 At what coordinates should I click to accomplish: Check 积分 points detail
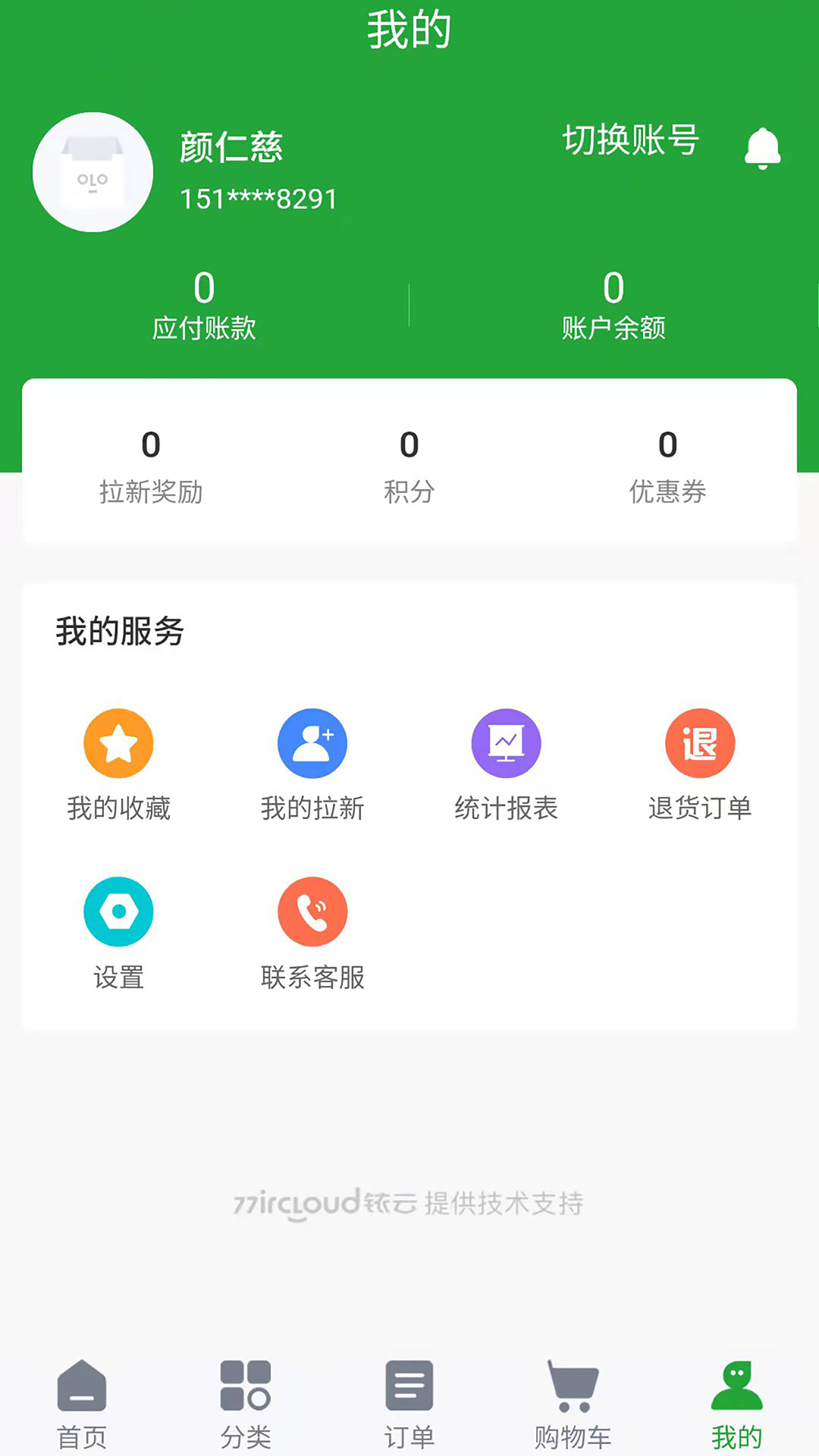[409, 466]
